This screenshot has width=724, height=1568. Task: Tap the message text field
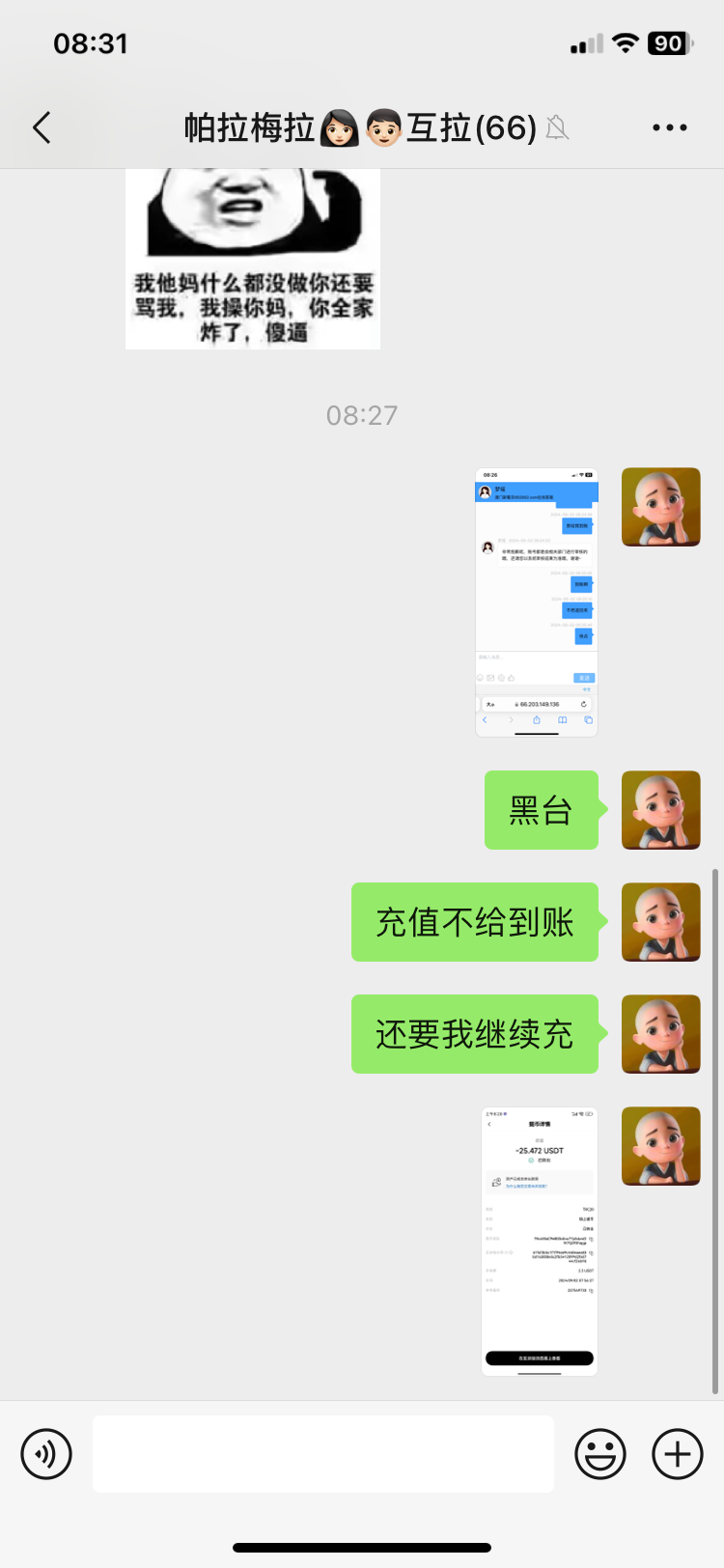323,1453
